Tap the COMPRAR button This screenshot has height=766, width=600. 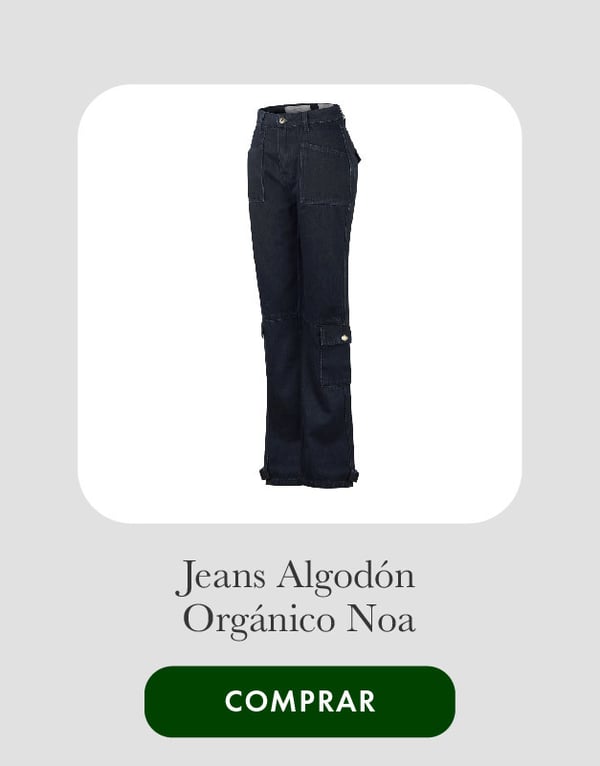pyautogui.click(x=300, y=701)
